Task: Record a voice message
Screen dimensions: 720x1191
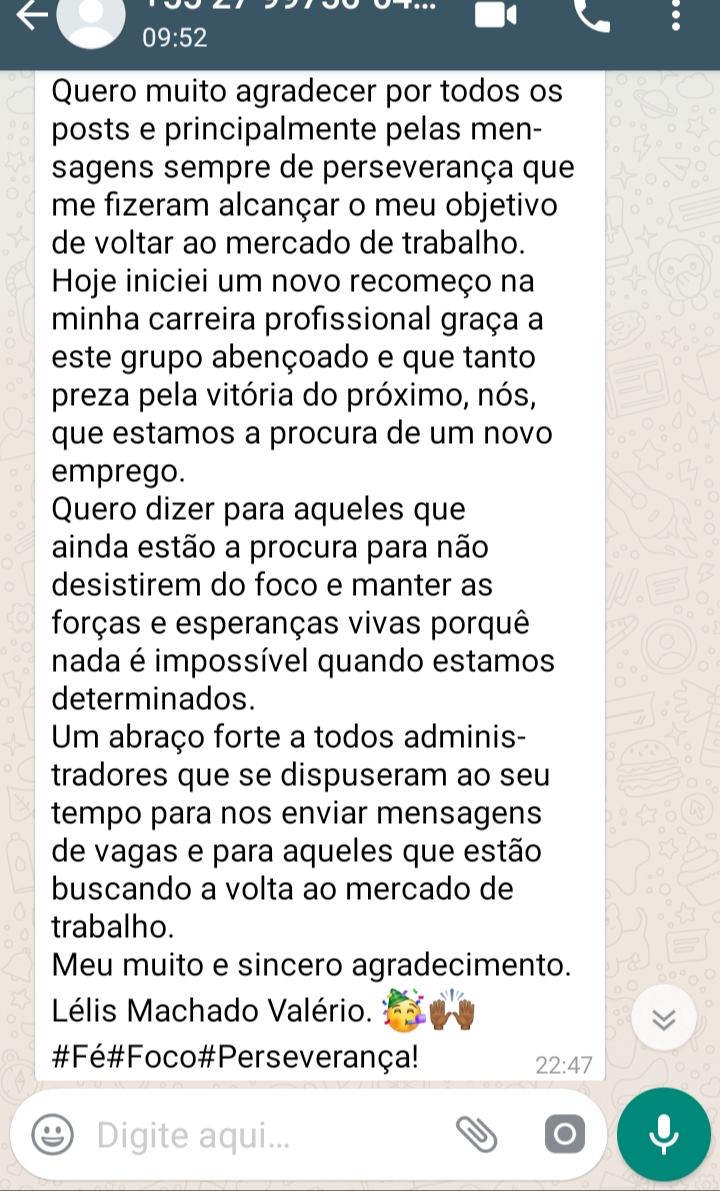Action: coord(663,1134)
